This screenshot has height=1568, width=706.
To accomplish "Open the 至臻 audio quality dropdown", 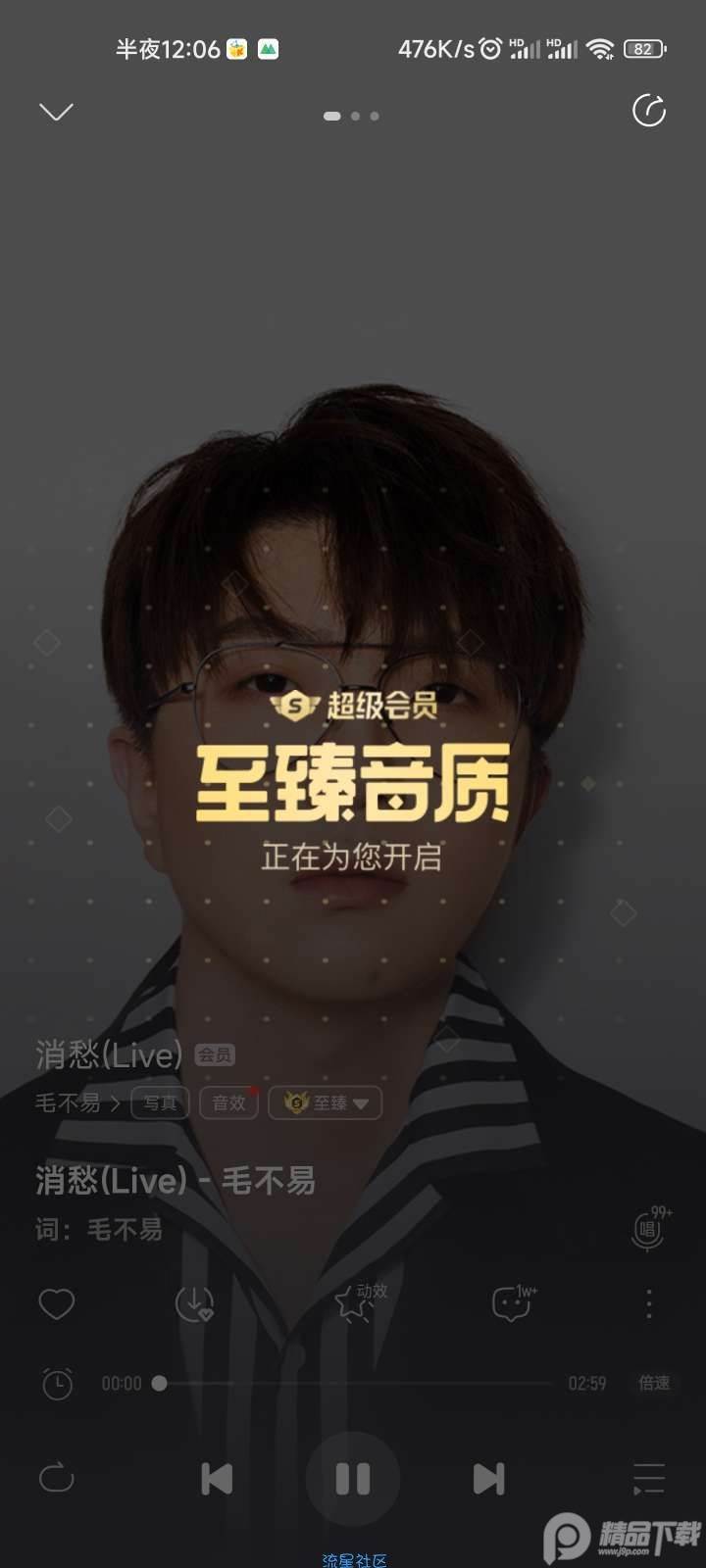I will click(x=324, y=1102).
